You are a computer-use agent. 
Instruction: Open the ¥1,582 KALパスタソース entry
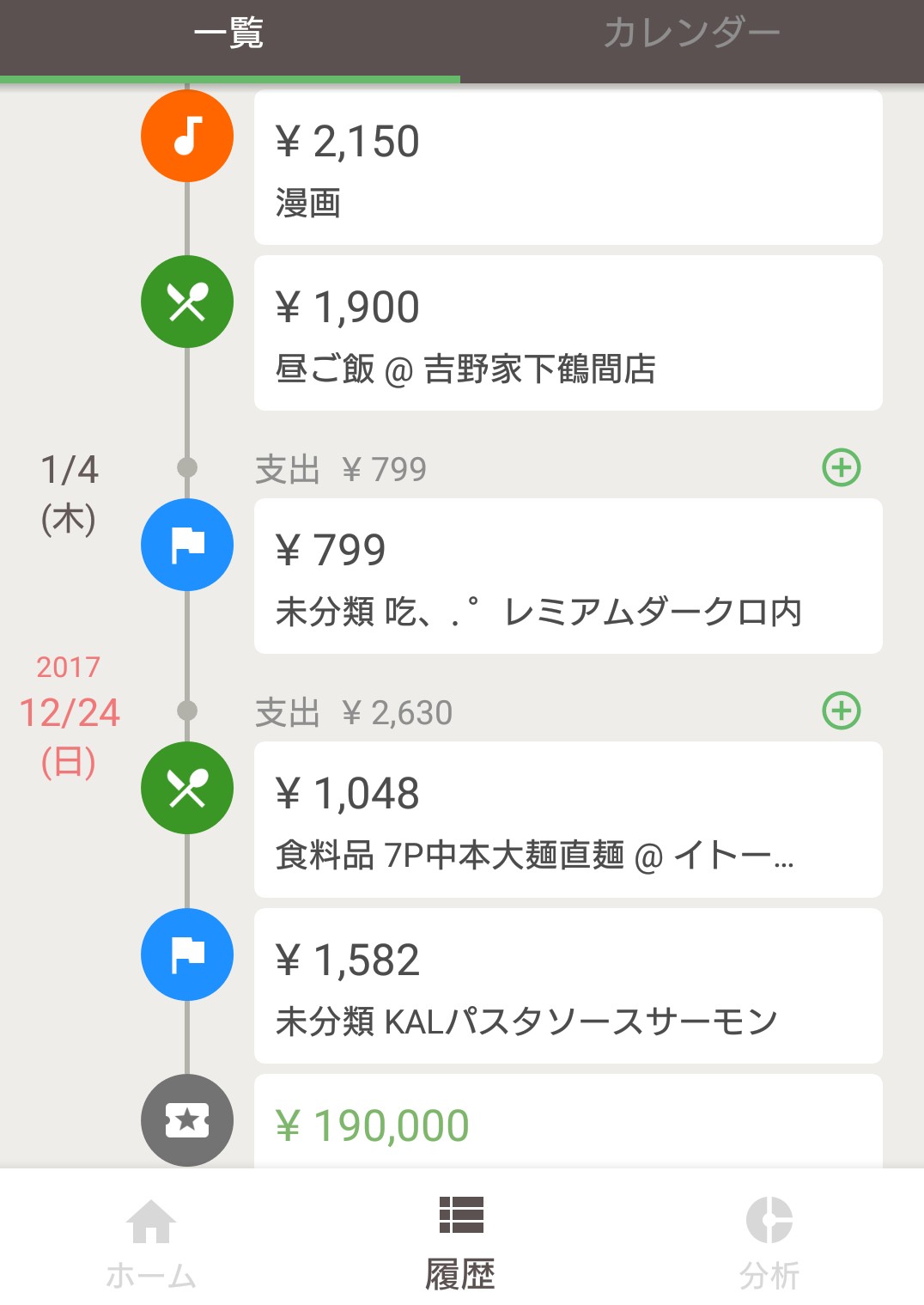click(568, 986)
